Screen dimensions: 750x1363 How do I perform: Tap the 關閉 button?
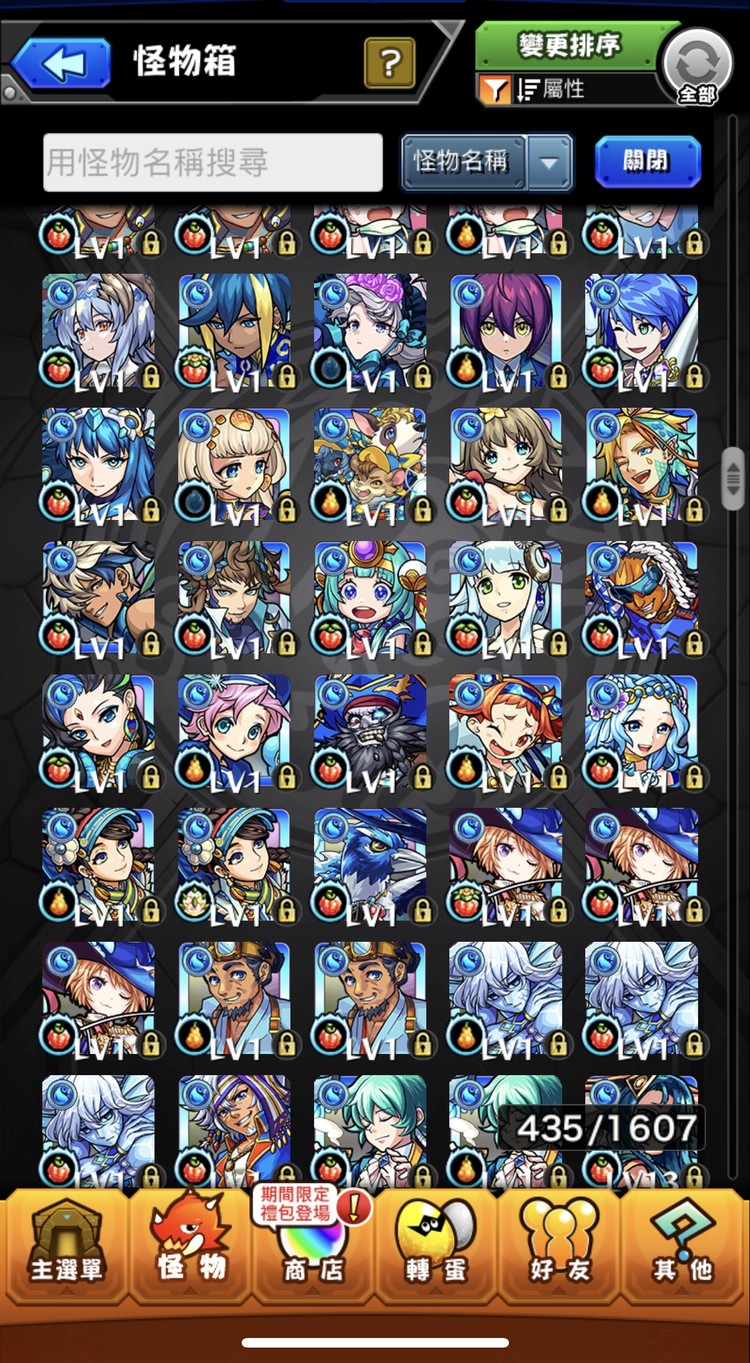point(648,162)
